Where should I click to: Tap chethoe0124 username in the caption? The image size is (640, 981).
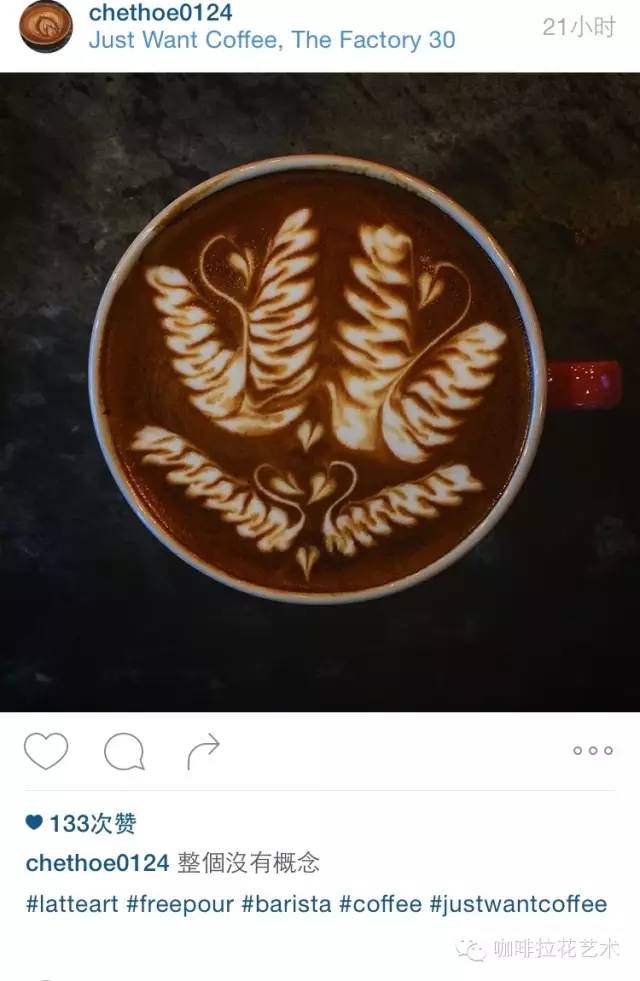(97, 863)
